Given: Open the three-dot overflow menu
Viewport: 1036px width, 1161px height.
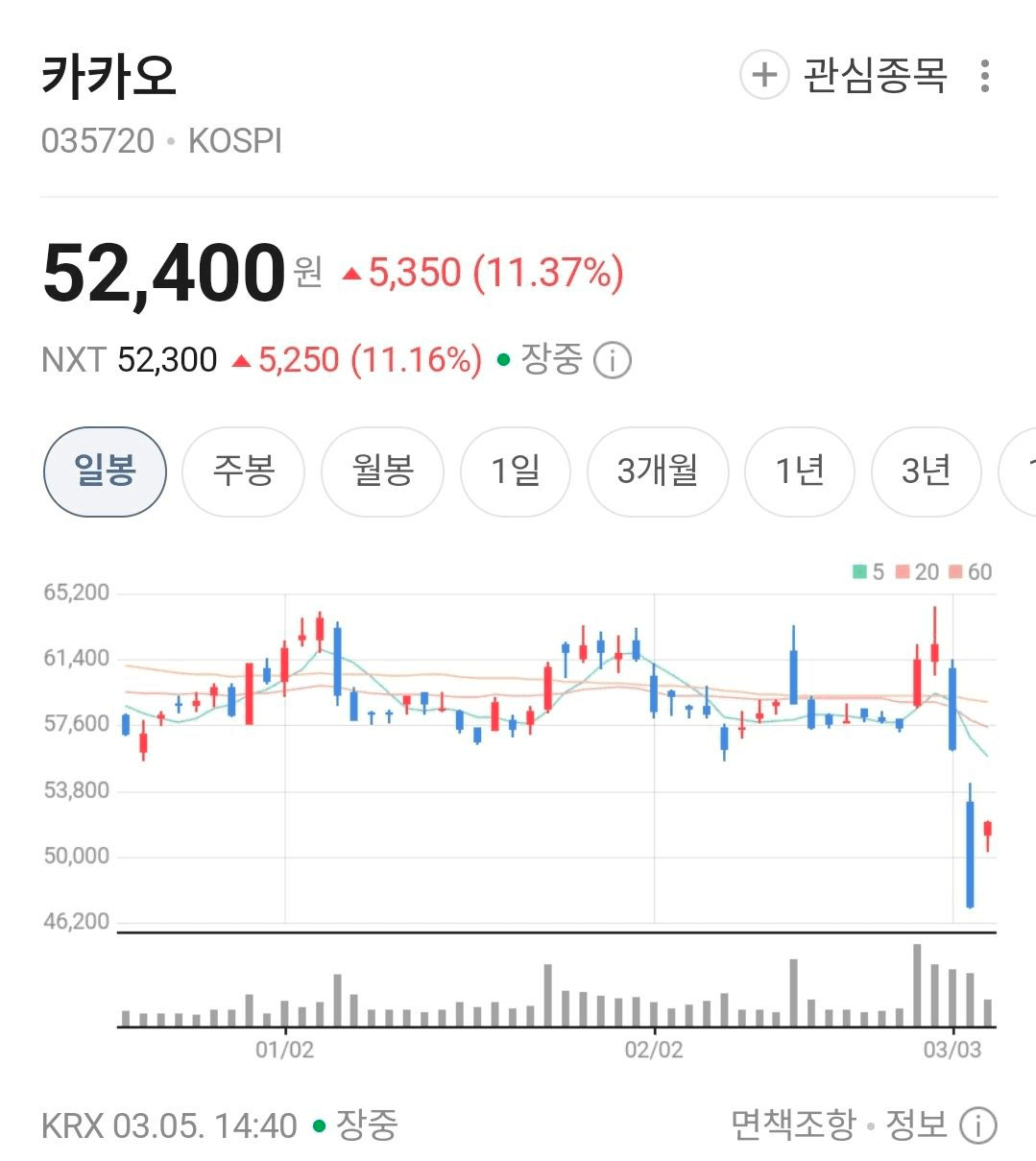Looking at the screenshot, I should tap(984, 76).
